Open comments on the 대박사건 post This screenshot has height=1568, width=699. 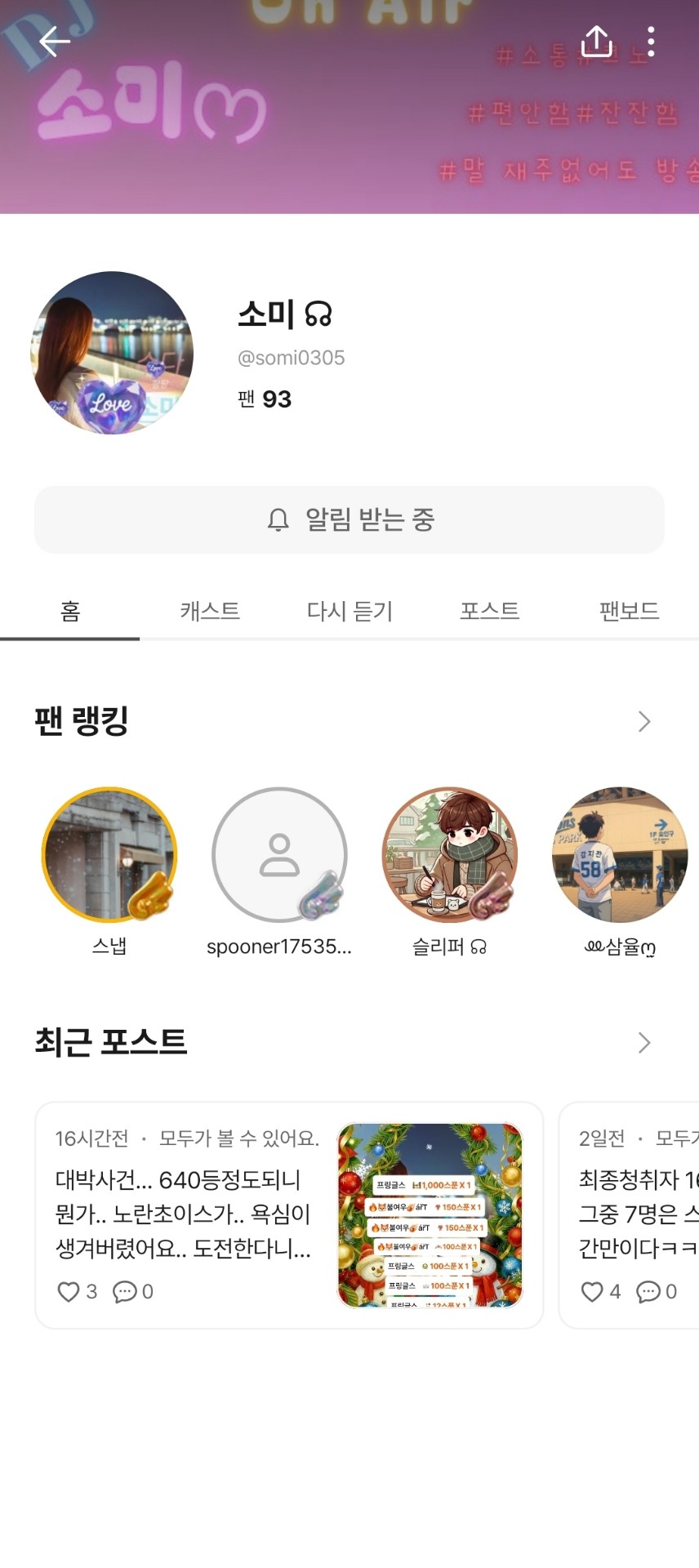pyautogui.click(x=125, y=1291)
